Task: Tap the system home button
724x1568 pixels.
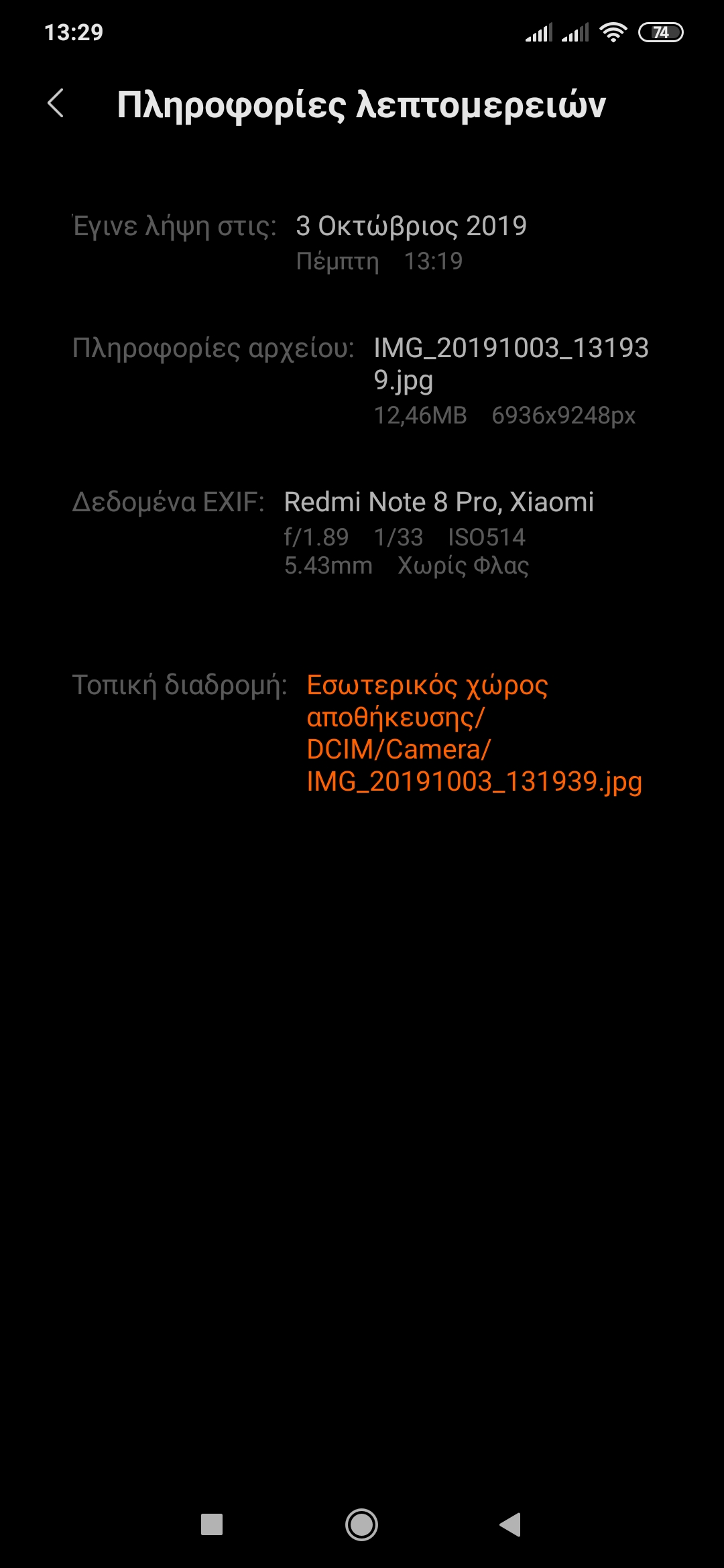Action: [x=361, y=1524]
